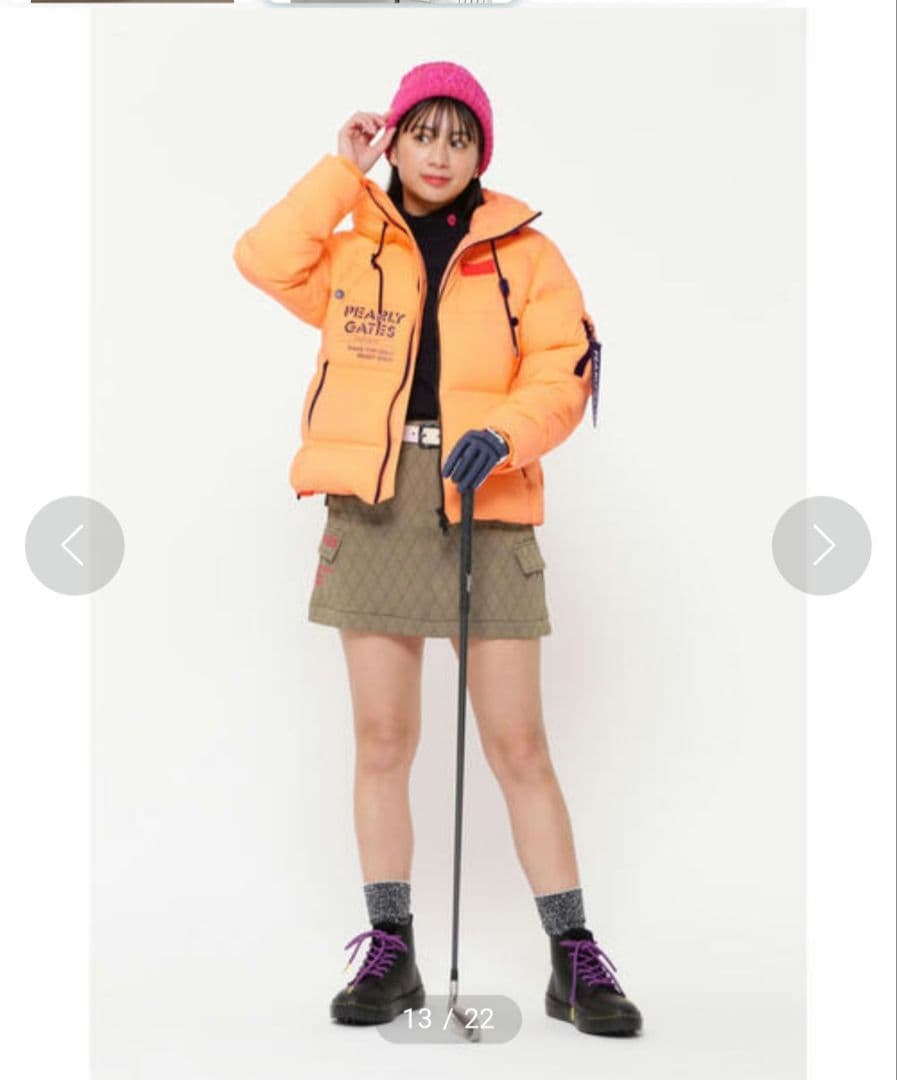
Task: Go to the previous product image
Action: pos(75,546)
